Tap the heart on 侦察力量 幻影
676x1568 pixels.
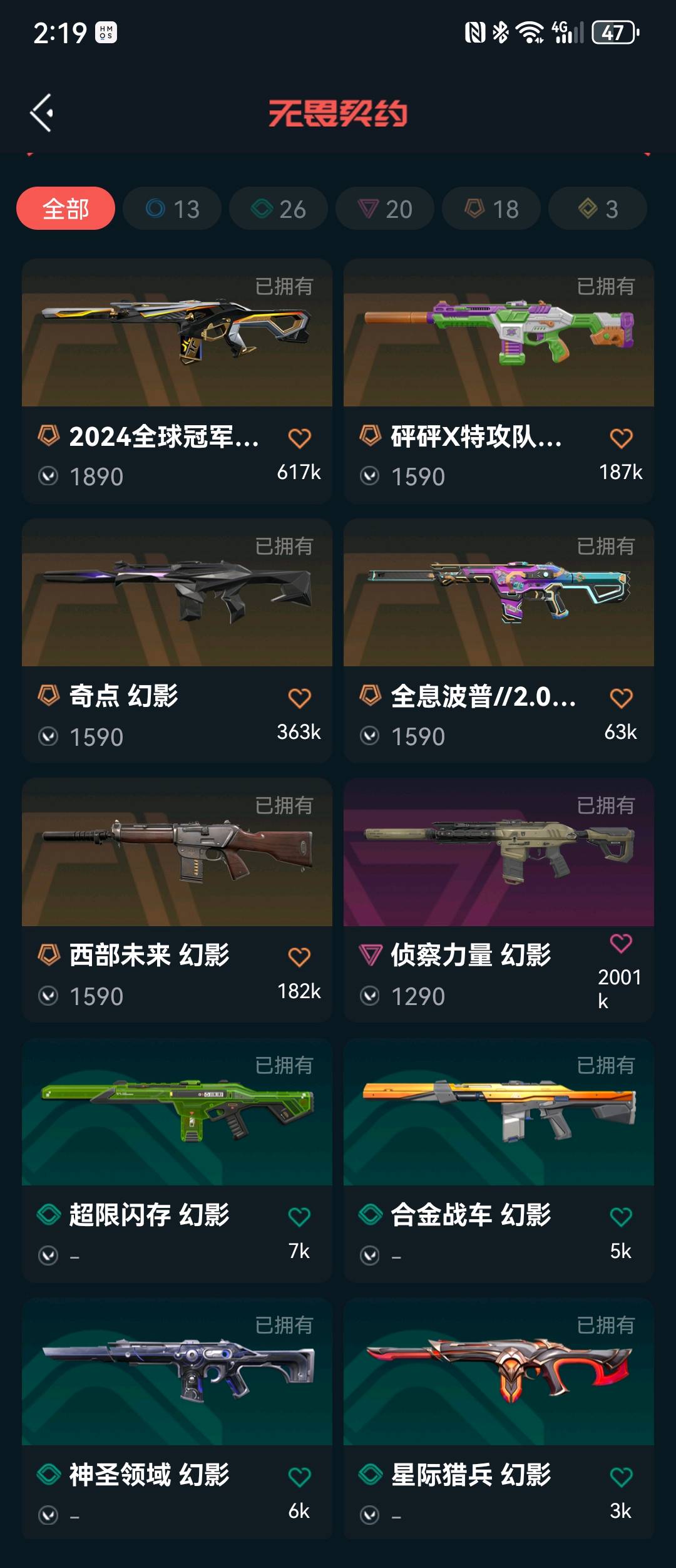621,943
